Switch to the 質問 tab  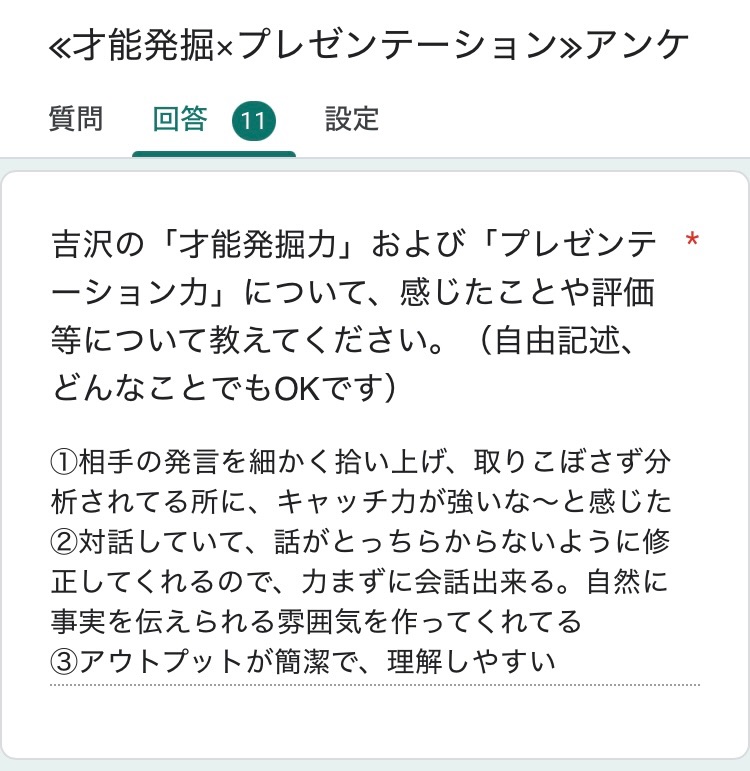[x=75, y=120]
